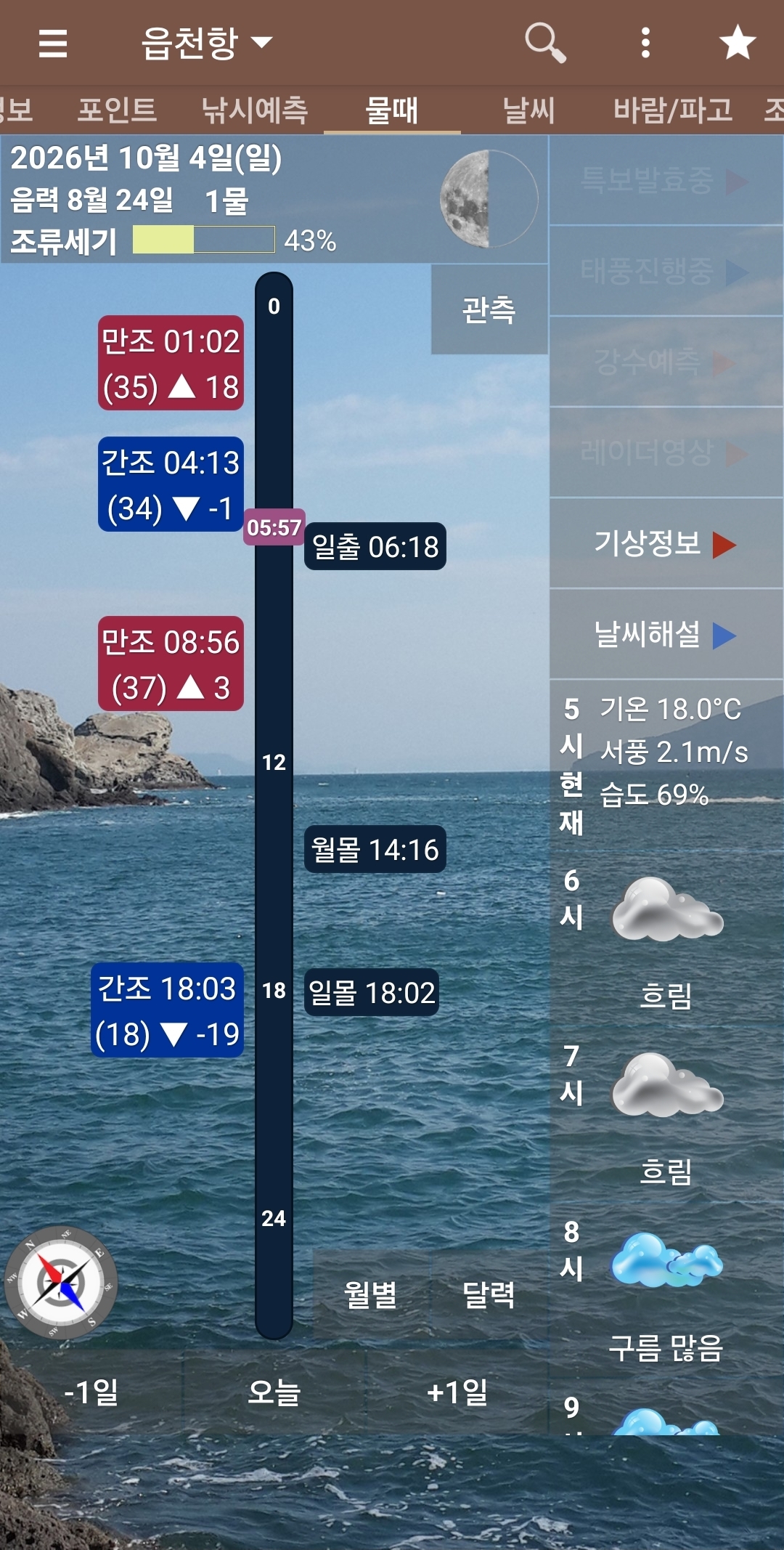Jump to today with 오늘
Viewport: 784px width, 1550px height.
point(274,1392)
